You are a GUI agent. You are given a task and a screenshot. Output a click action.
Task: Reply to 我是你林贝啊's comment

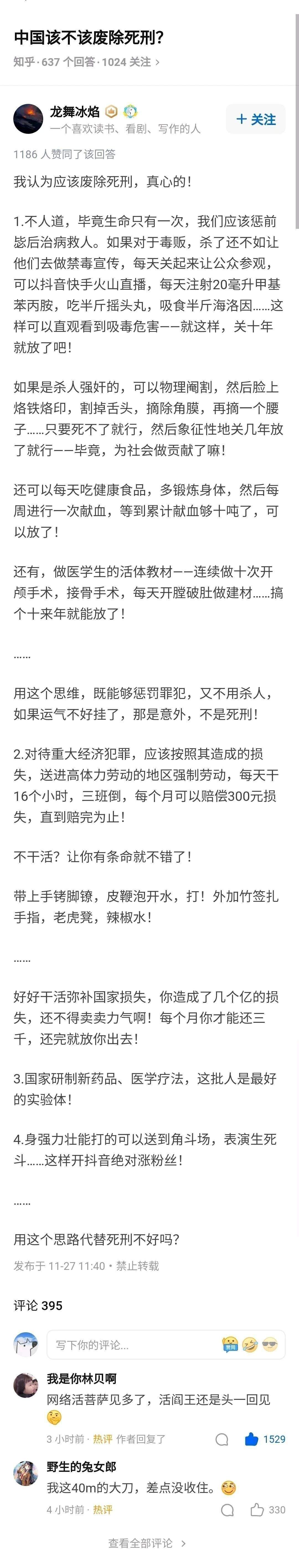pos(222,1439)
